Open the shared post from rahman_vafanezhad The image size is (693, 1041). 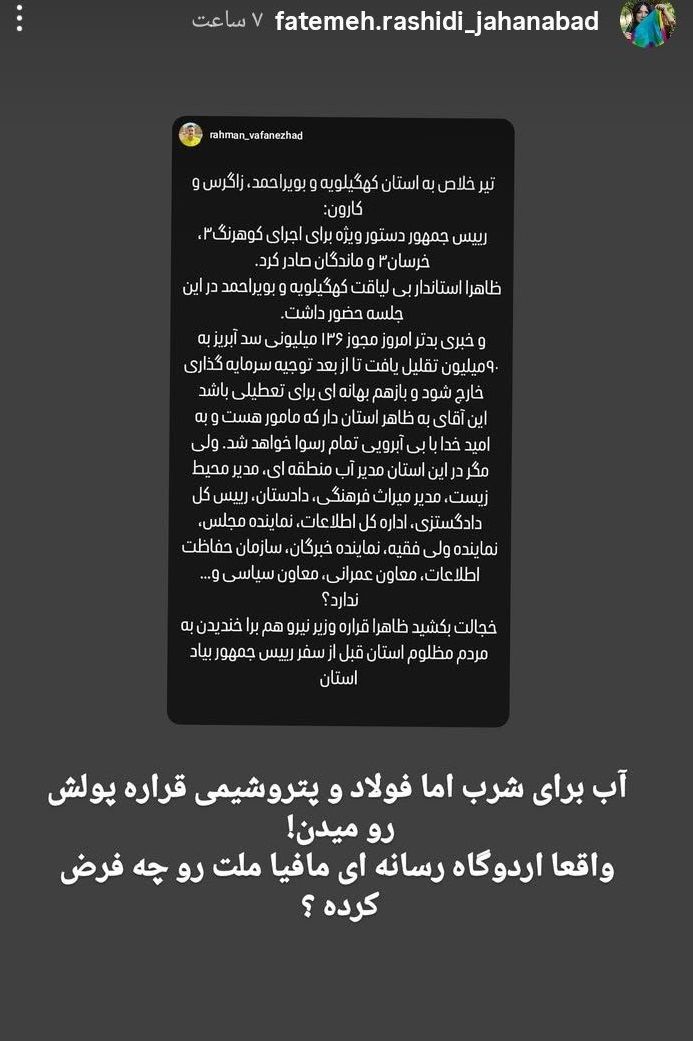(x=339, y=422)
